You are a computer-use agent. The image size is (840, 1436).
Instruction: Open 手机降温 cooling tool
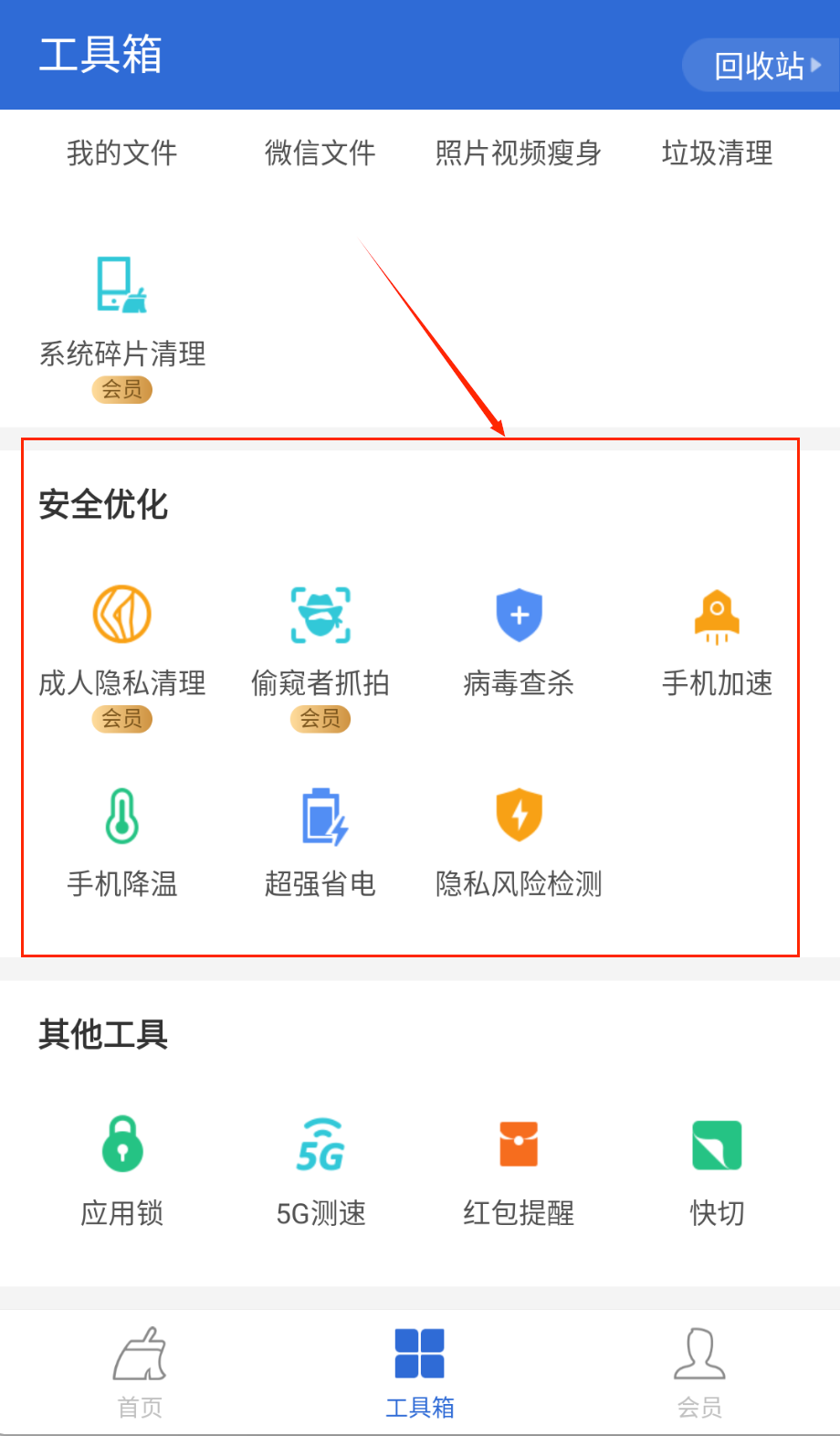pos(122,840)
